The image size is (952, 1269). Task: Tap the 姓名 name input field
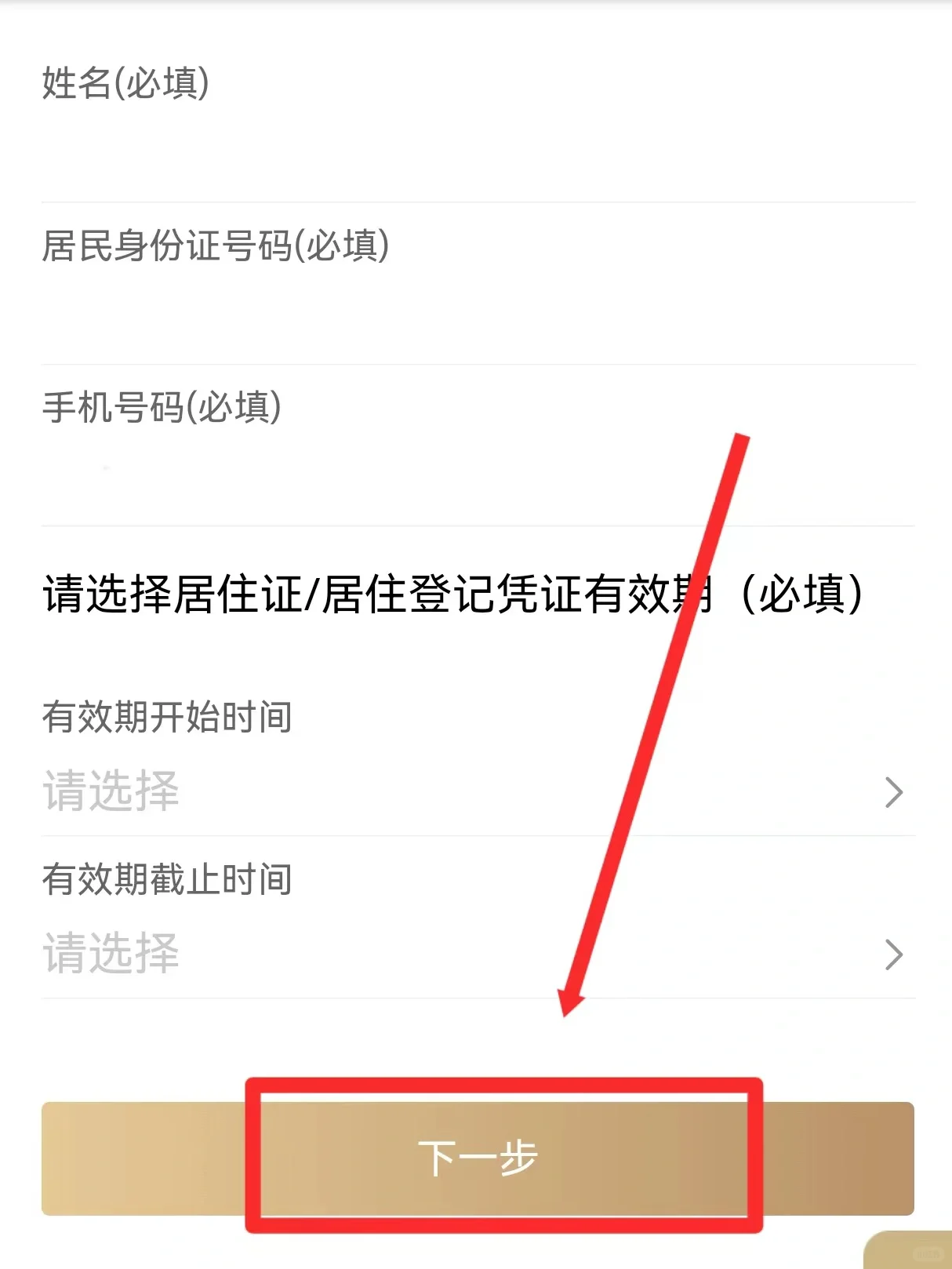tap(477, 153)
